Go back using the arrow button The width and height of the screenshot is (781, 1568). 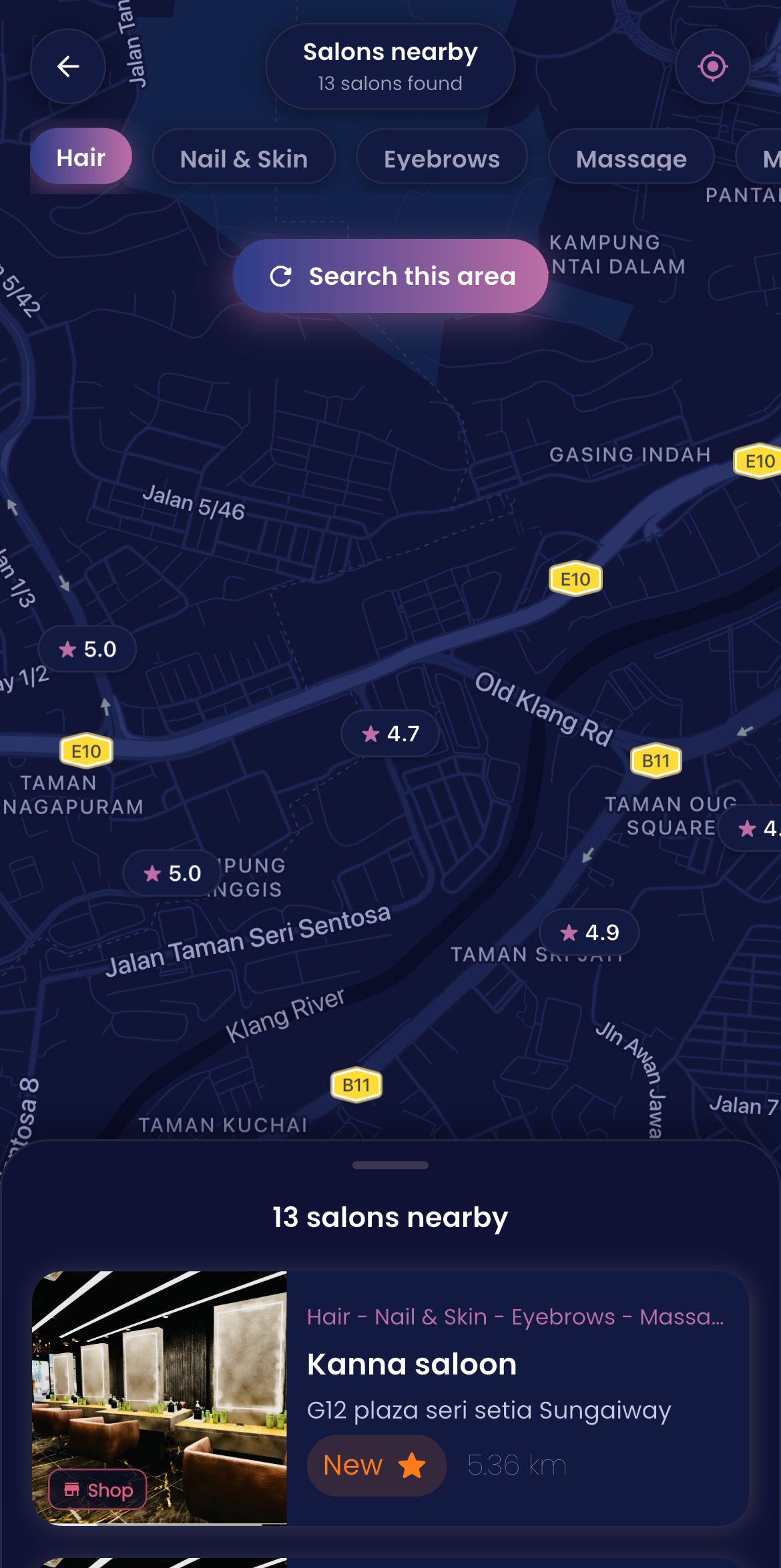click(68, 66)
